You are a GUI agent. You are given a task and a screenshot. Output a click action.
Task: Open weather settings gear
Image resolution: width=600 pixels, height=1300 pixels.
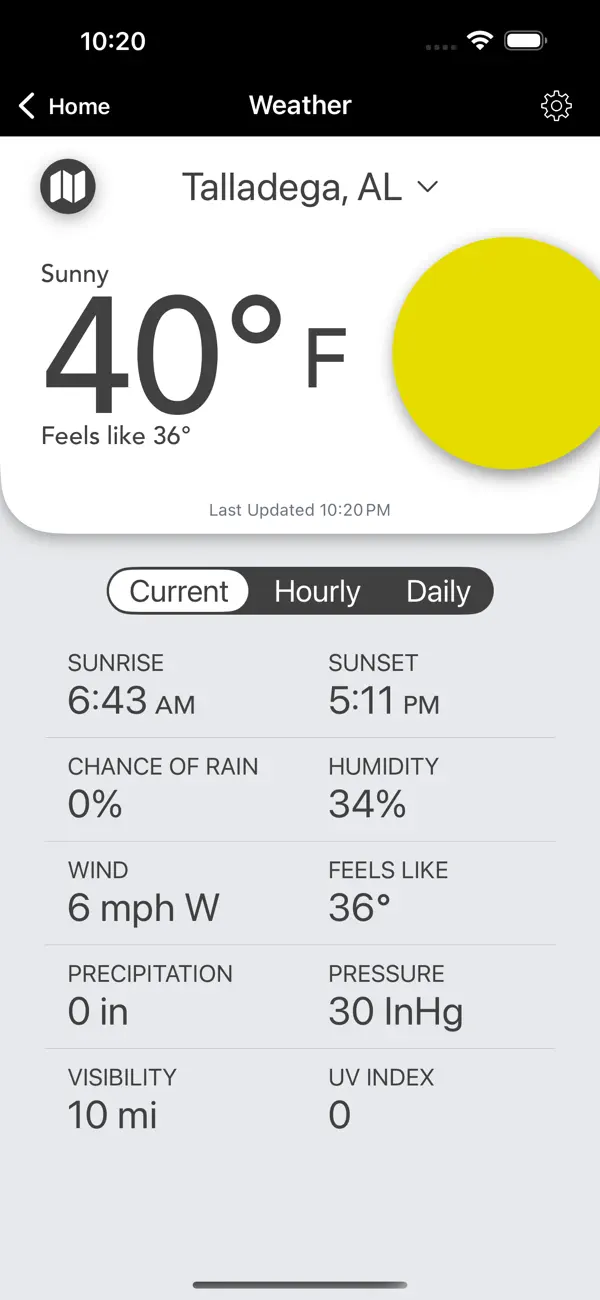[x=555, y=106]
